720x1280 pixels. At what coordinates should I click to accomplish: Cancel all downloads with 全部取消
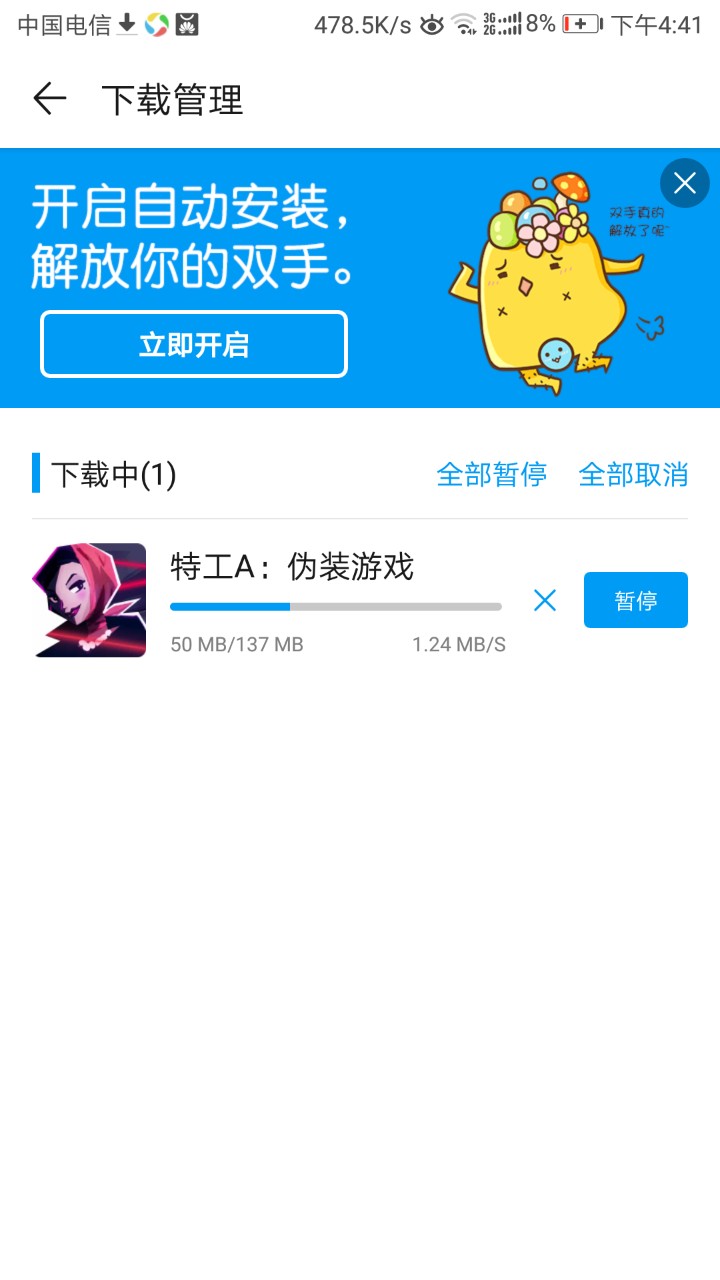[x=633, y=475]
